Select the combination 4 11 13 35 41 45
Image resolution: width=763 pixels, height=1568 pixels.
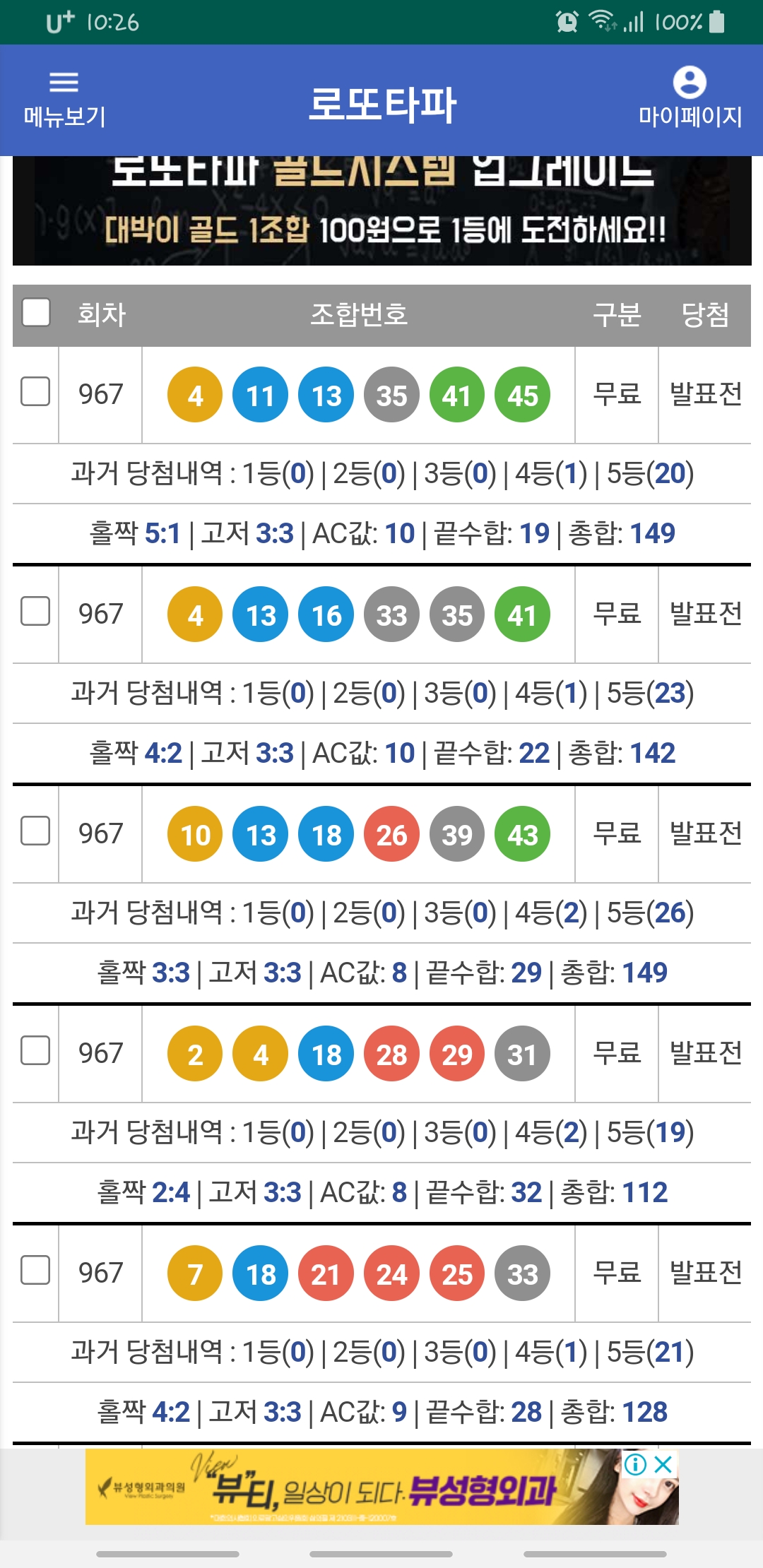tap(35, 391)
